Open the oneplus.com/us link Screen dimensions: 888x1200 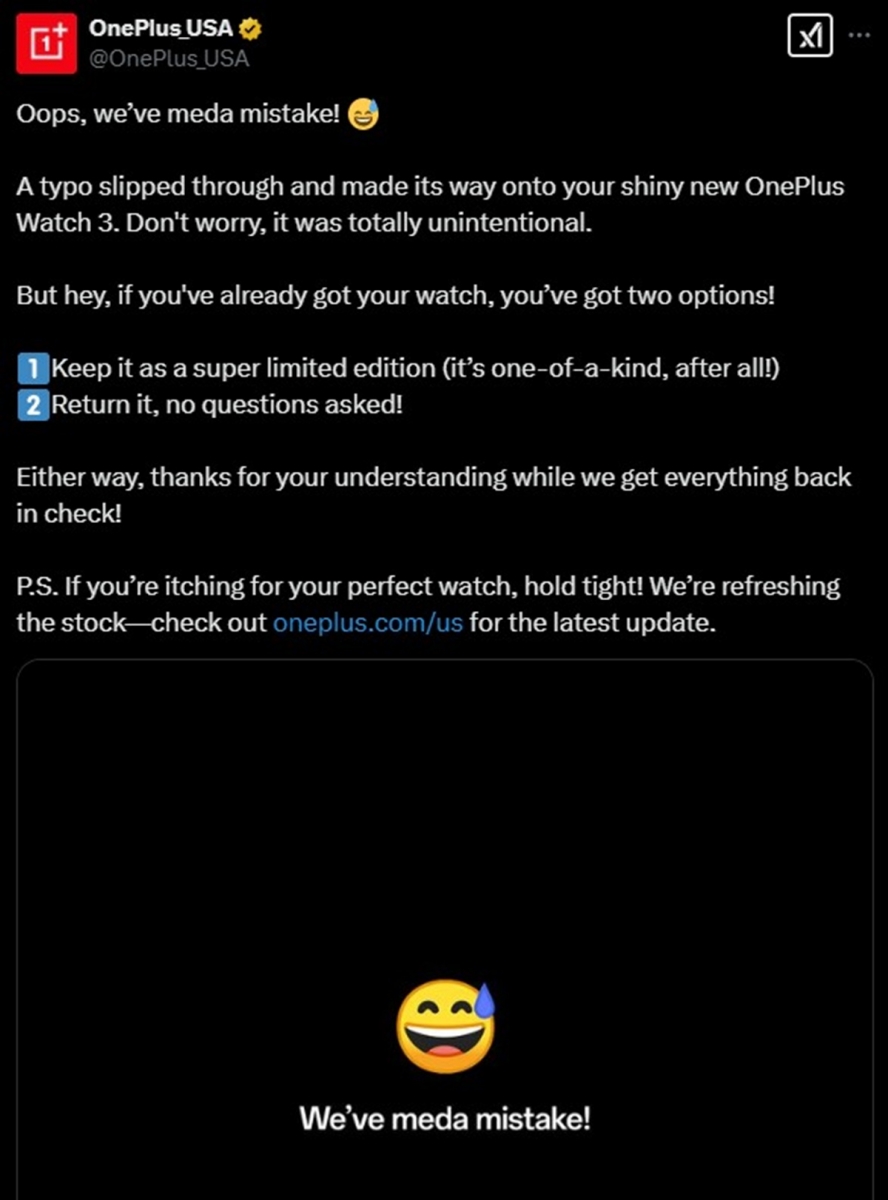367,622
